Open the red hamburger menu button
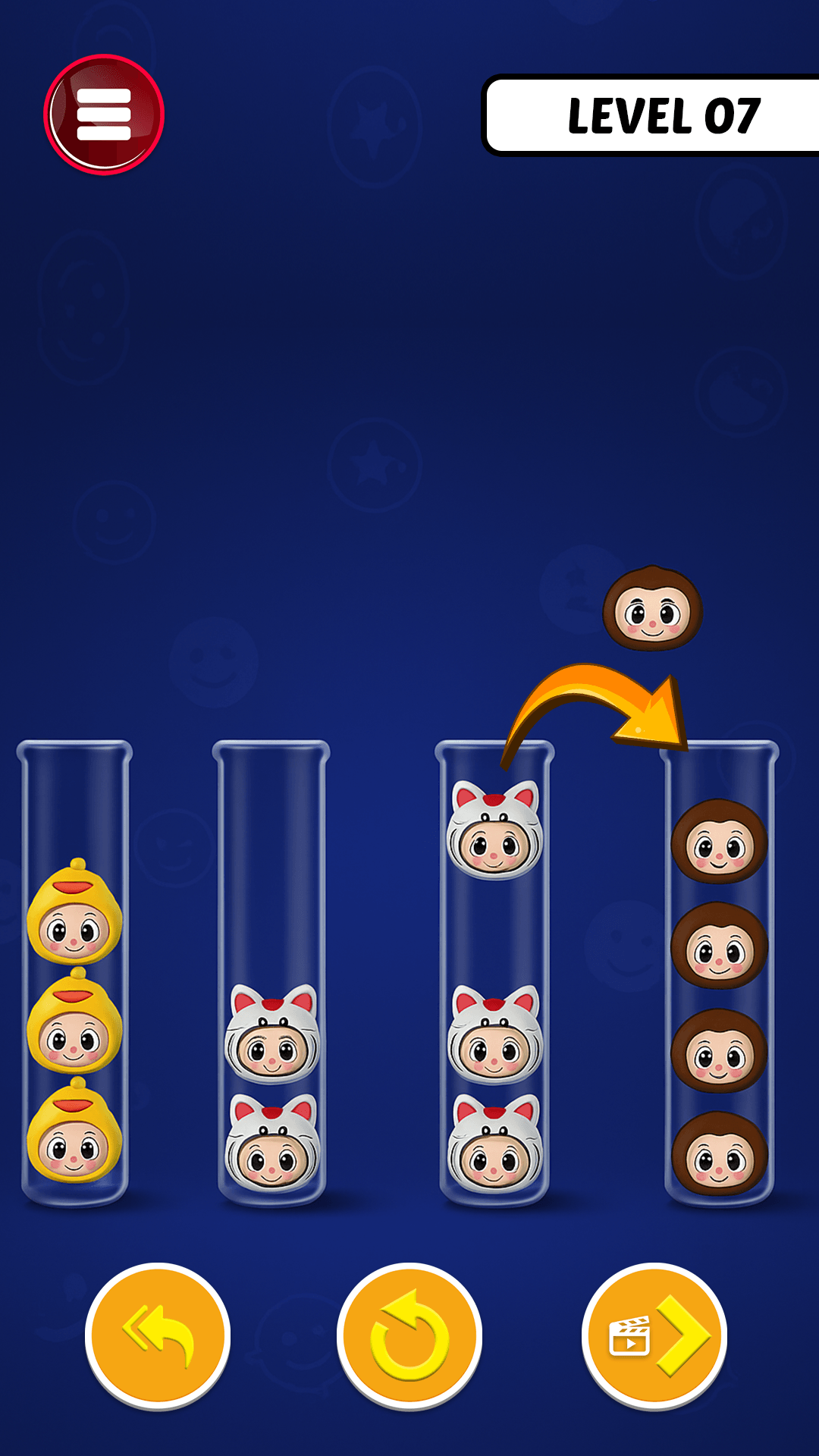This screenshot has width=819, height=1456. click(x=104, y=115)
